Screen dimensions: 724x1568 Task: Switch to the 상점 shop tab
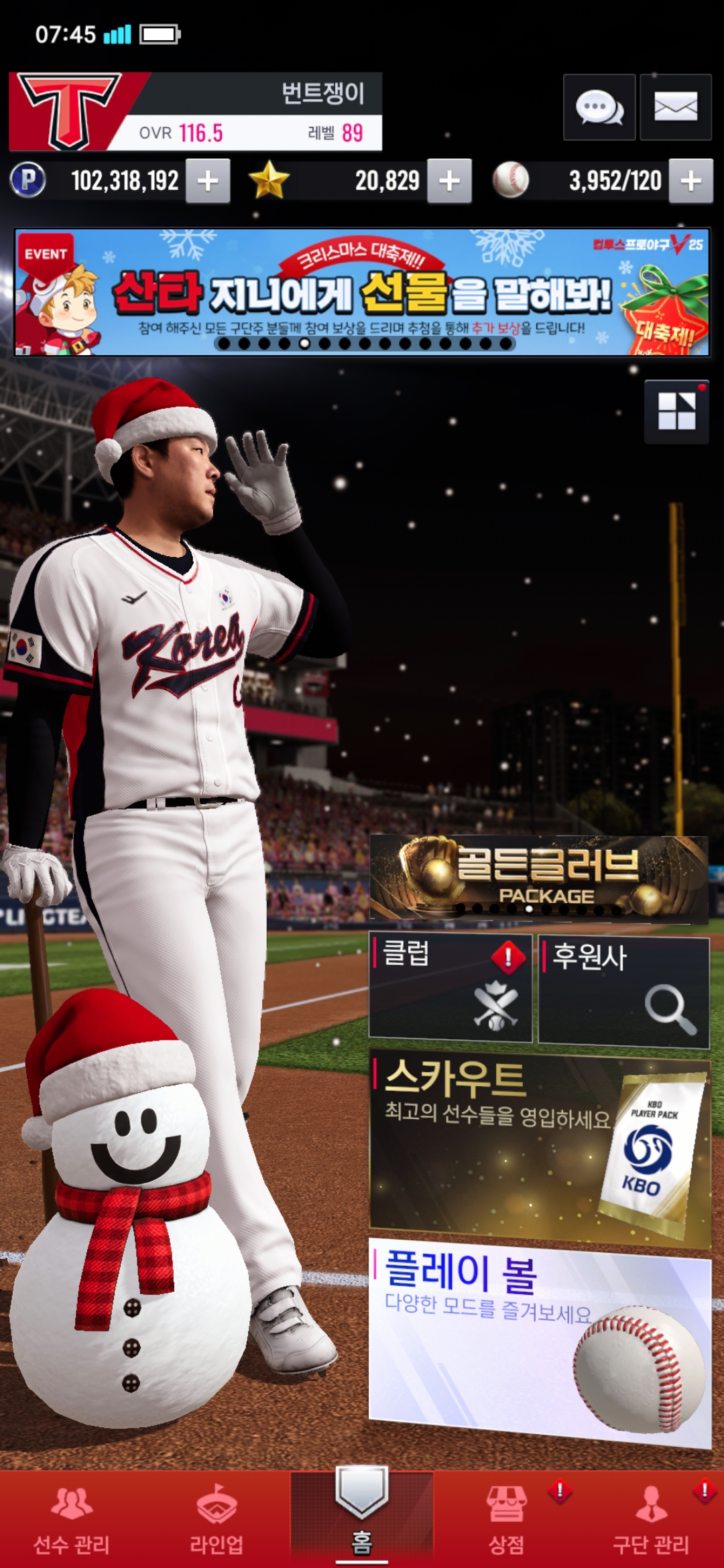coord(507,1520)
